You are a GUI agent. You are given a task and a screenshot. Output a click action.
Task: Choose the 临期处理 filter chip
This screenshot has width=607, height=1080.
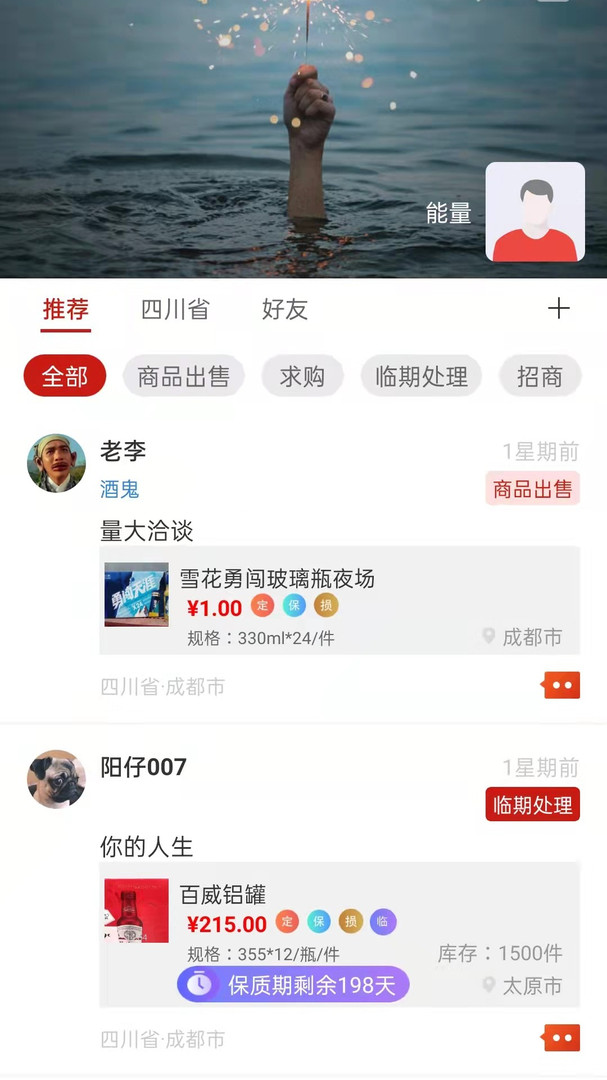point(421,376)
